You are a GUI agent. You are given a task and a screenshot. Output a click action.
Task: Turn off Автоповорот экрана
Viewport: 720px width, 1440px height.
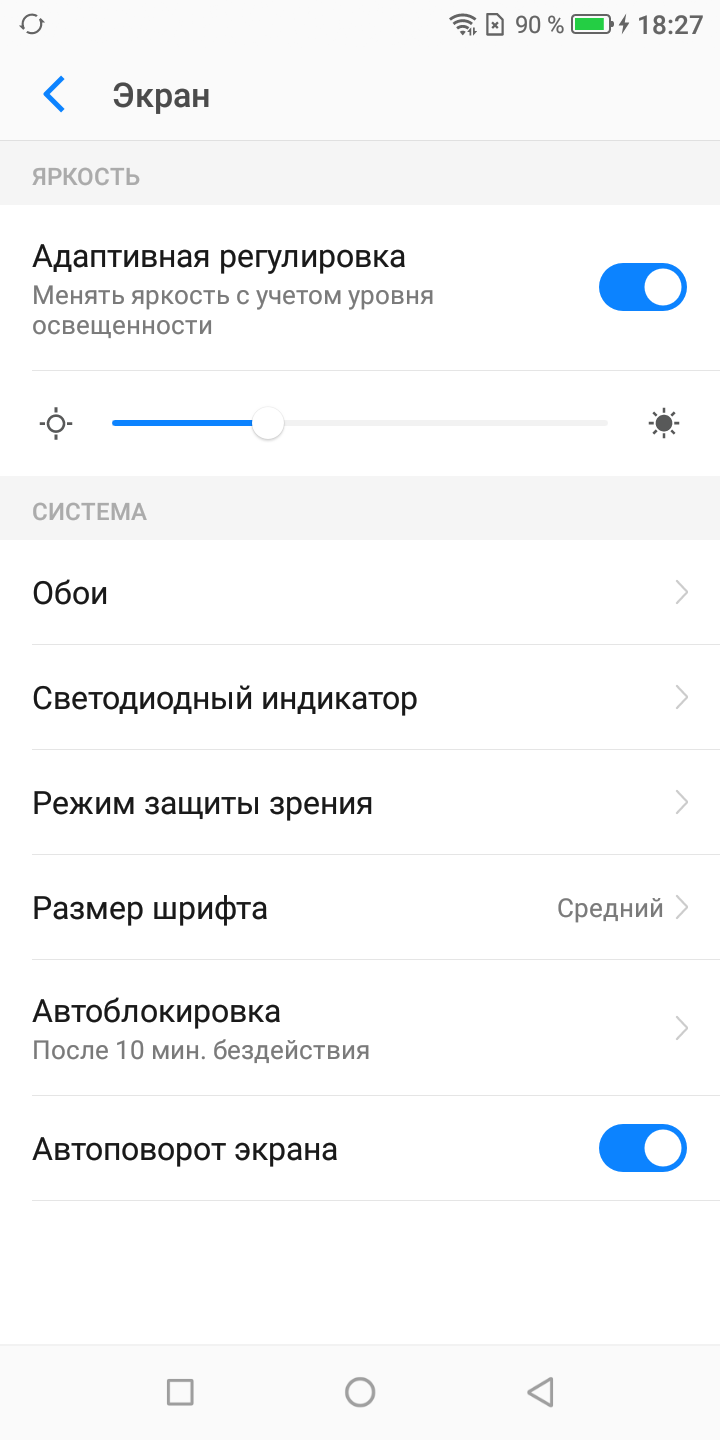642,1148
